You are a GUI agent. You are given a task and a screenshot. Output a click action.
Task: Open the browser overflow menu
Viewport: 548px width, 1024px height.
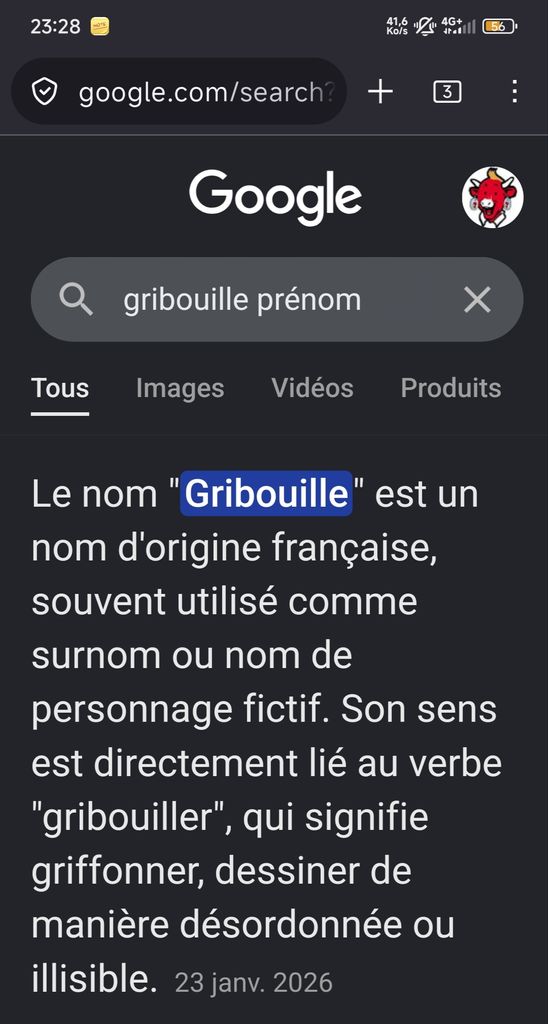point(515,91)
